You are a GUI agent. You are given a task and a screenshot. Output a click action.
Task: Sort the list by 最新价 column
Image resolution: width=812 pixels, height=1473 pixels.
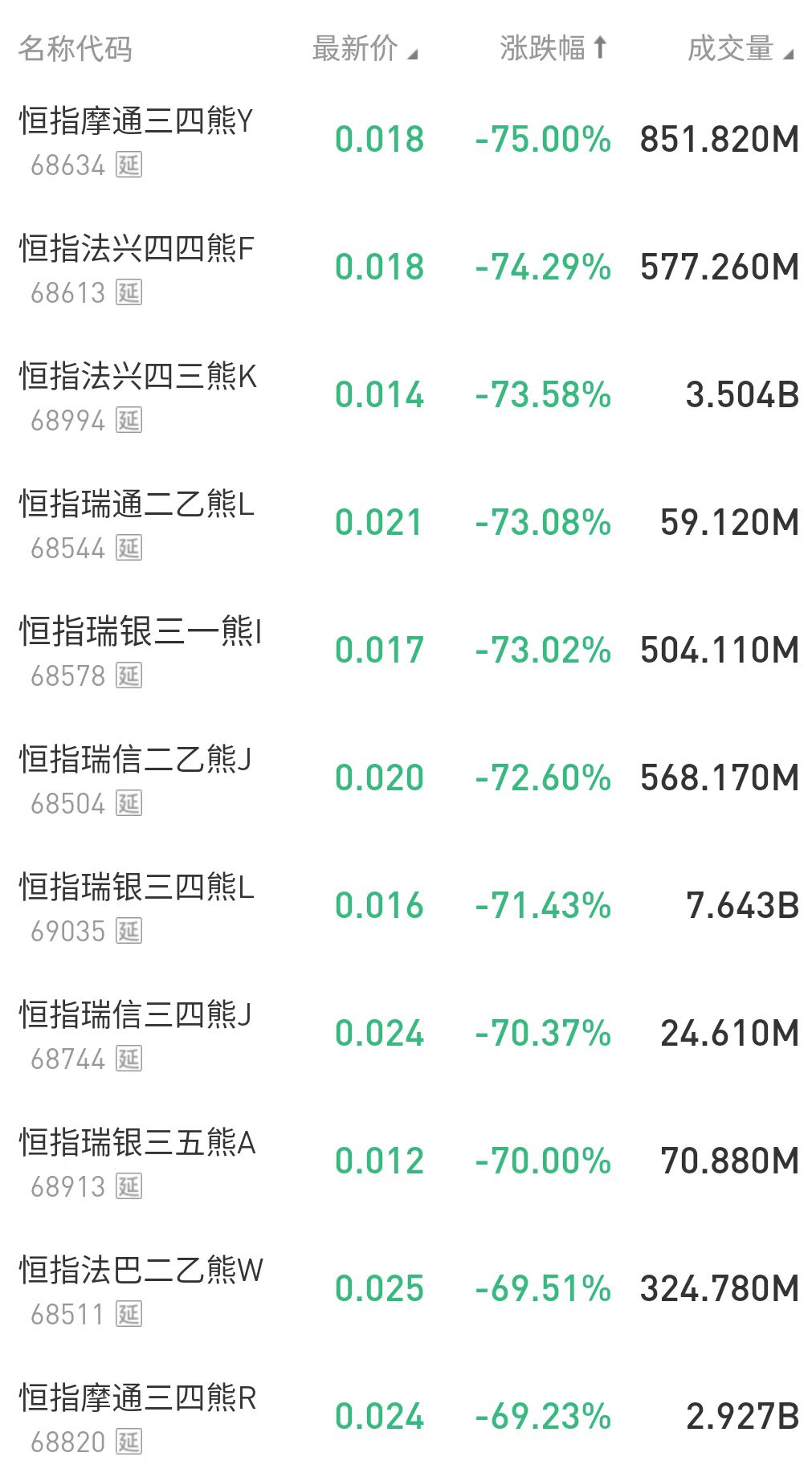pos(365,49)
